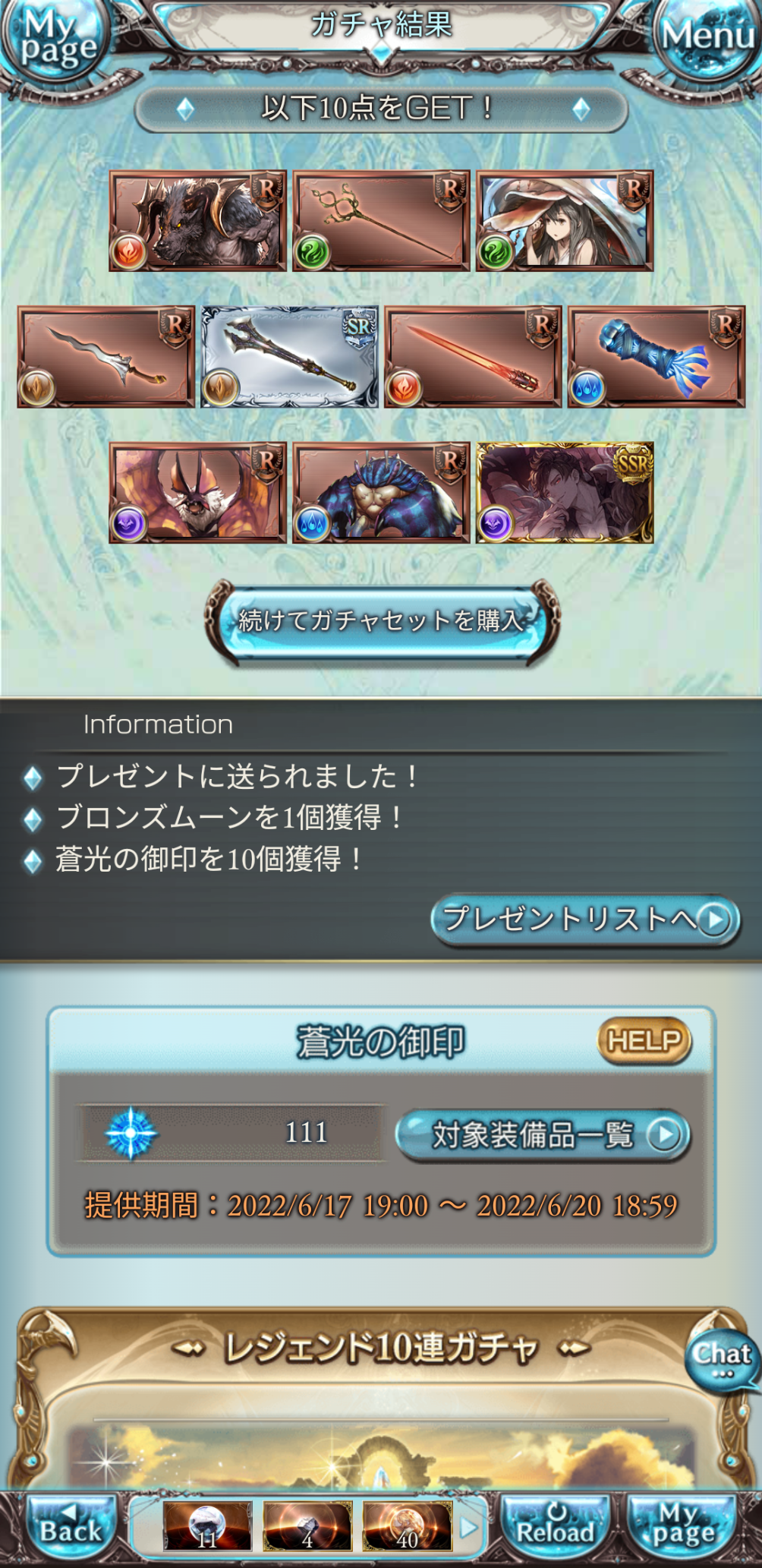View the R wind girl with hat

pyautogui.click(x=564, y=221)
